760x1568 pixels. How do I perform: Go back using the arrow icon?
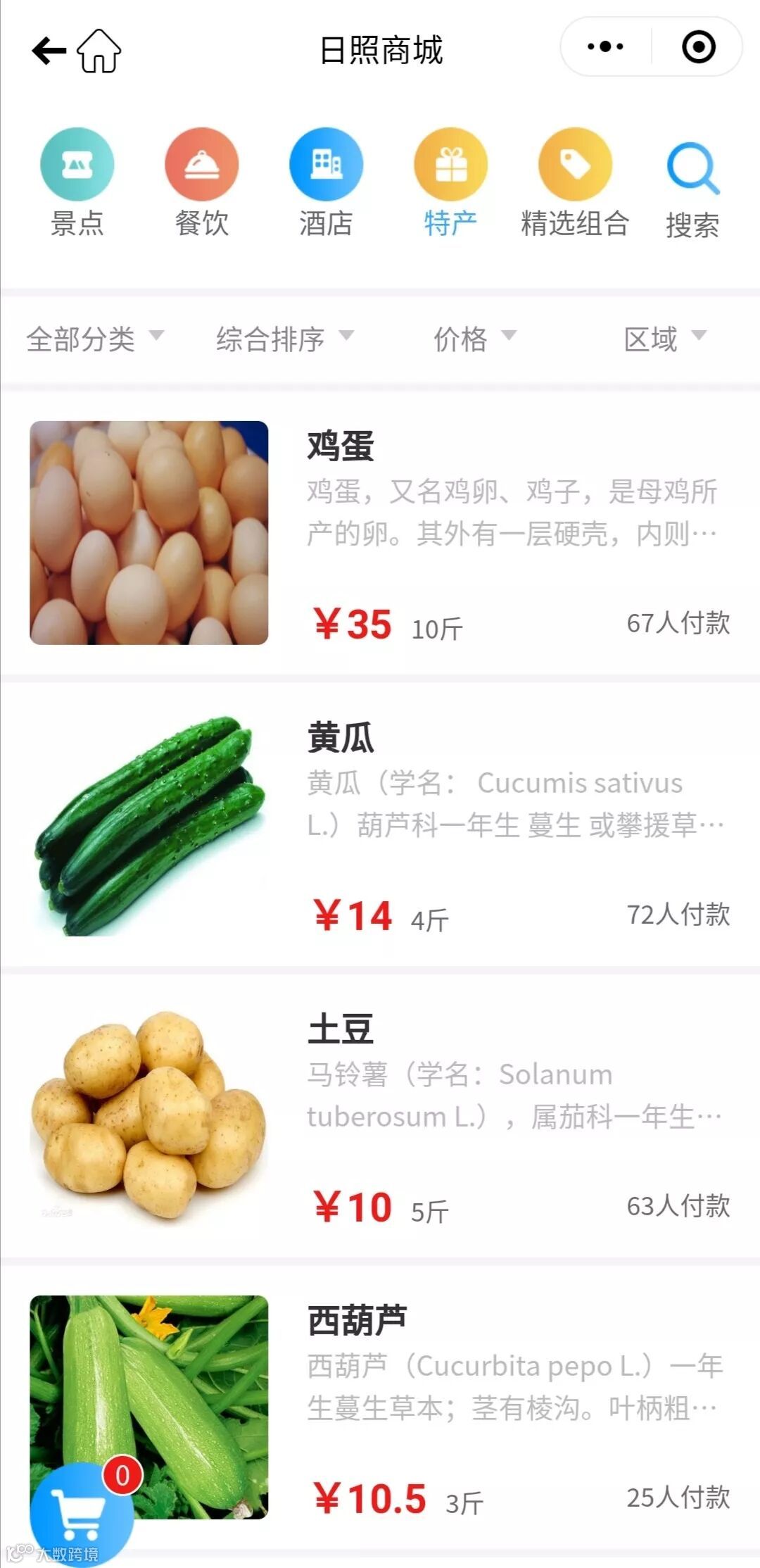[49, 50]
